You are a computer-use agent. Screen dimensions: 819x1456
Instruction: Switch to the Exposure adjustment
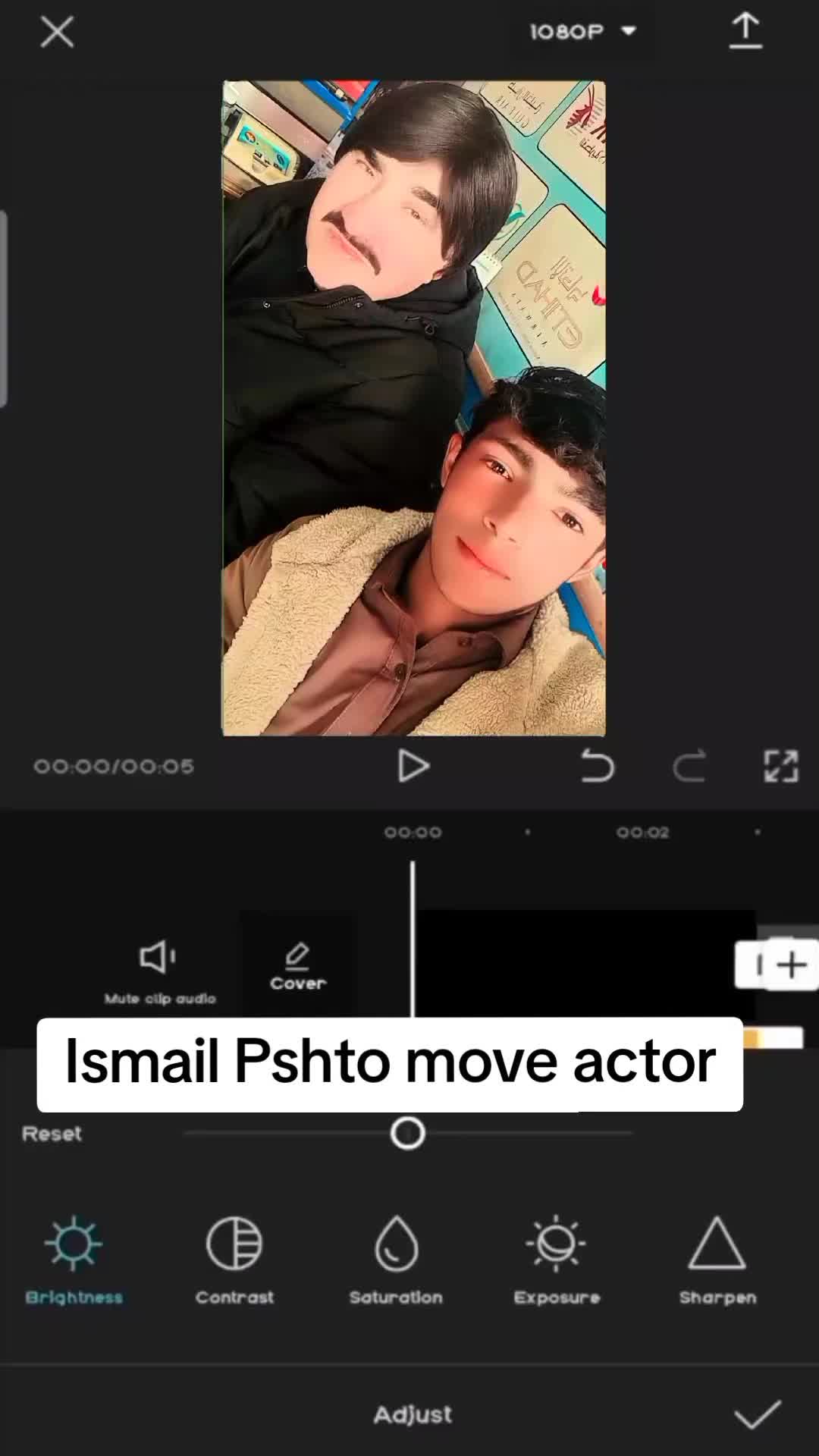(x=557, y=1260)
